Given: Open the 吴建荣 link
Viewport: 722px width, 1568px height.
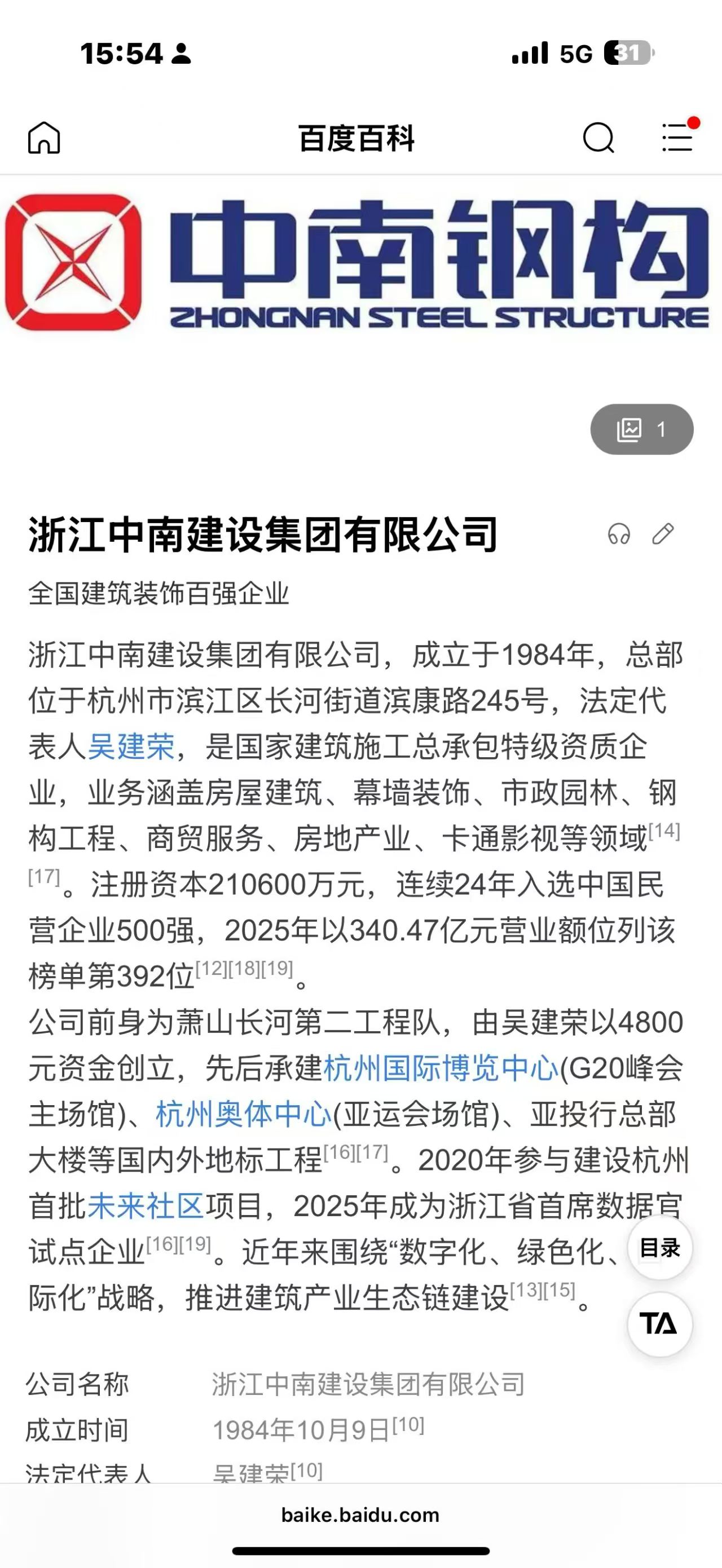Looking at the screenshot, I should pyautogui.click(x=131, y=747).
